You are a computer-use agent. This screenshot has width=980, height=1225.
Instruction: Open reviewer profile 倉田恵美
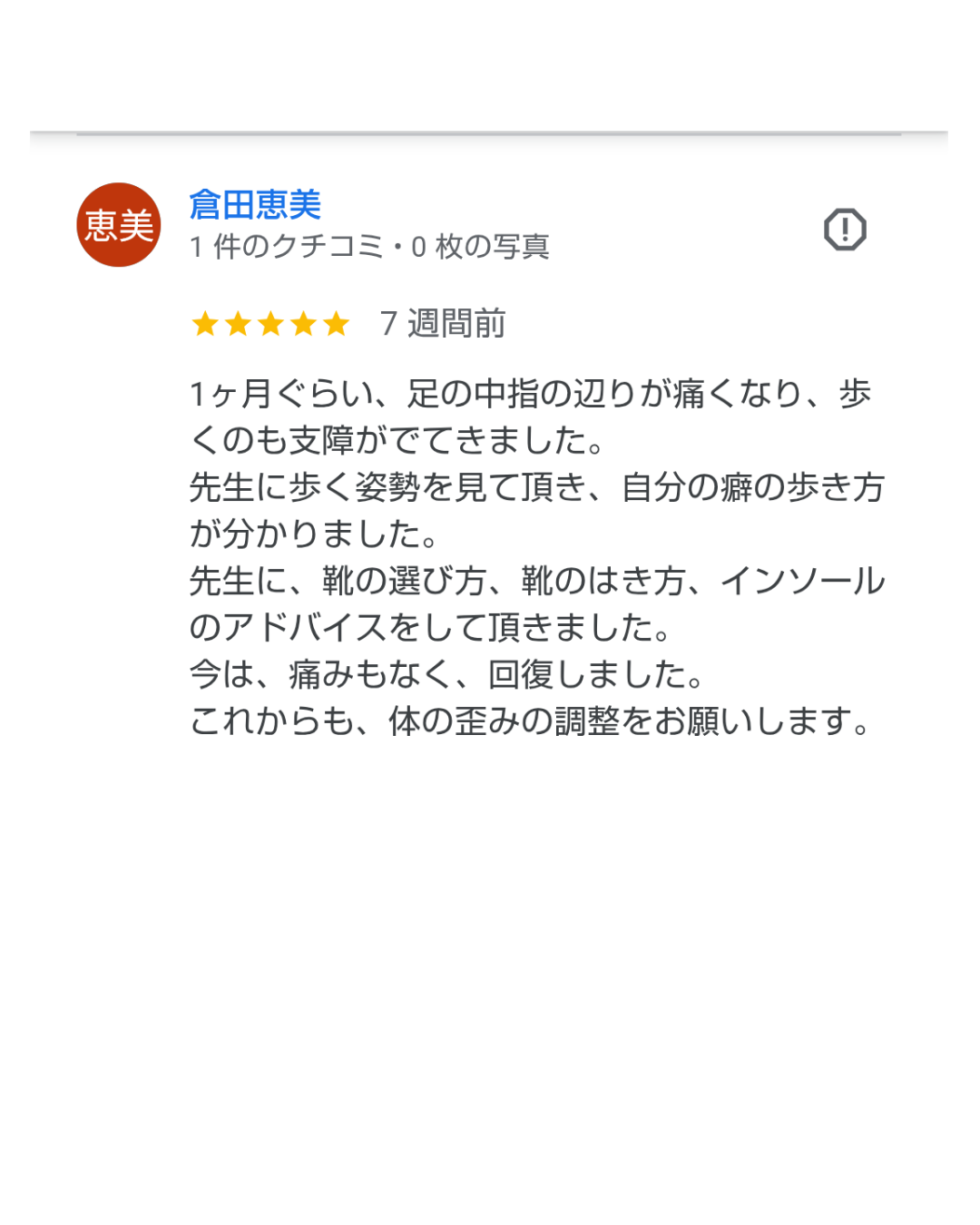[255, 205]
